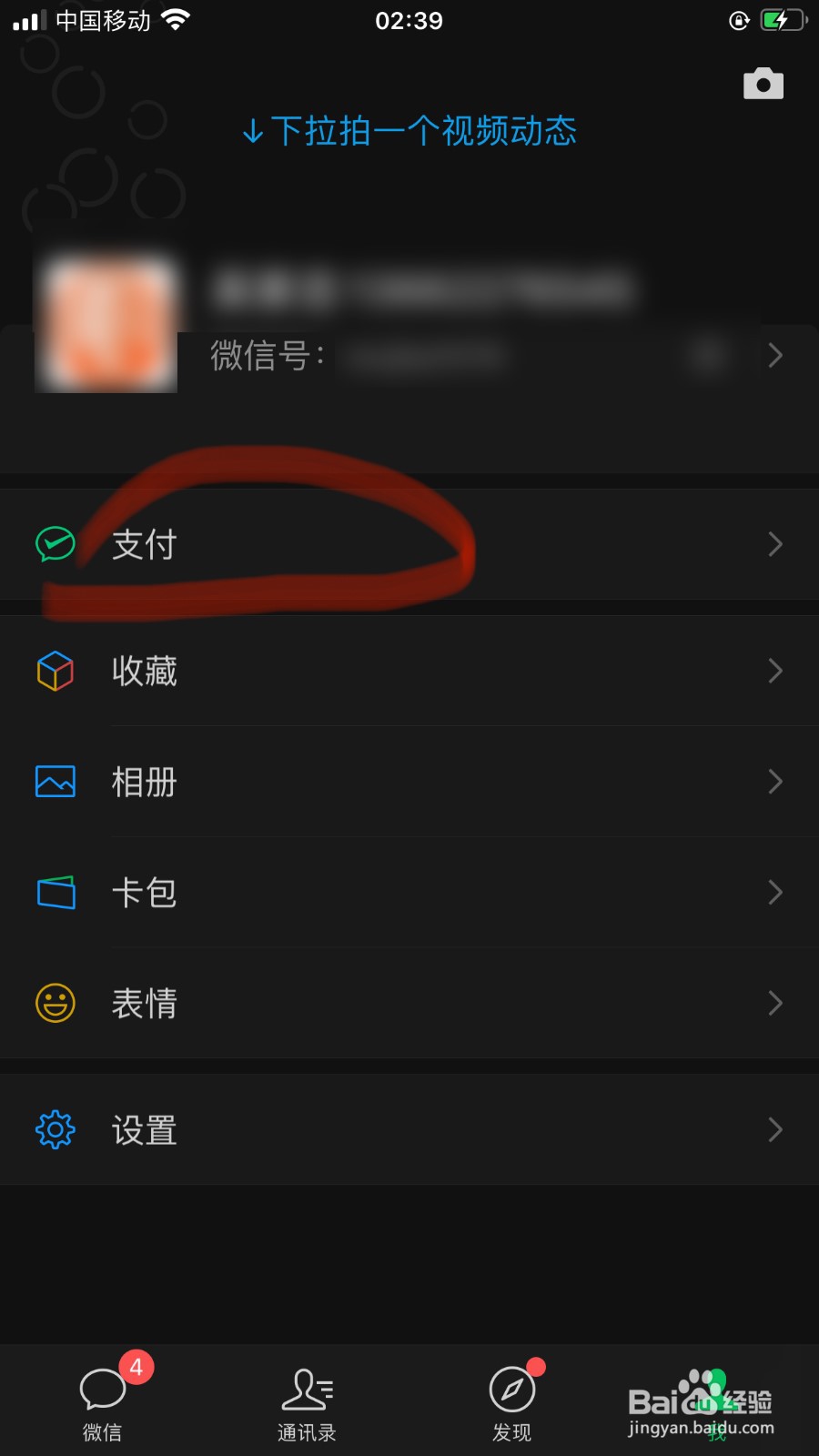
Task: Tap 下拉拍一个视频动态 link
Action: pyautogui.click(x=409, y=132)
